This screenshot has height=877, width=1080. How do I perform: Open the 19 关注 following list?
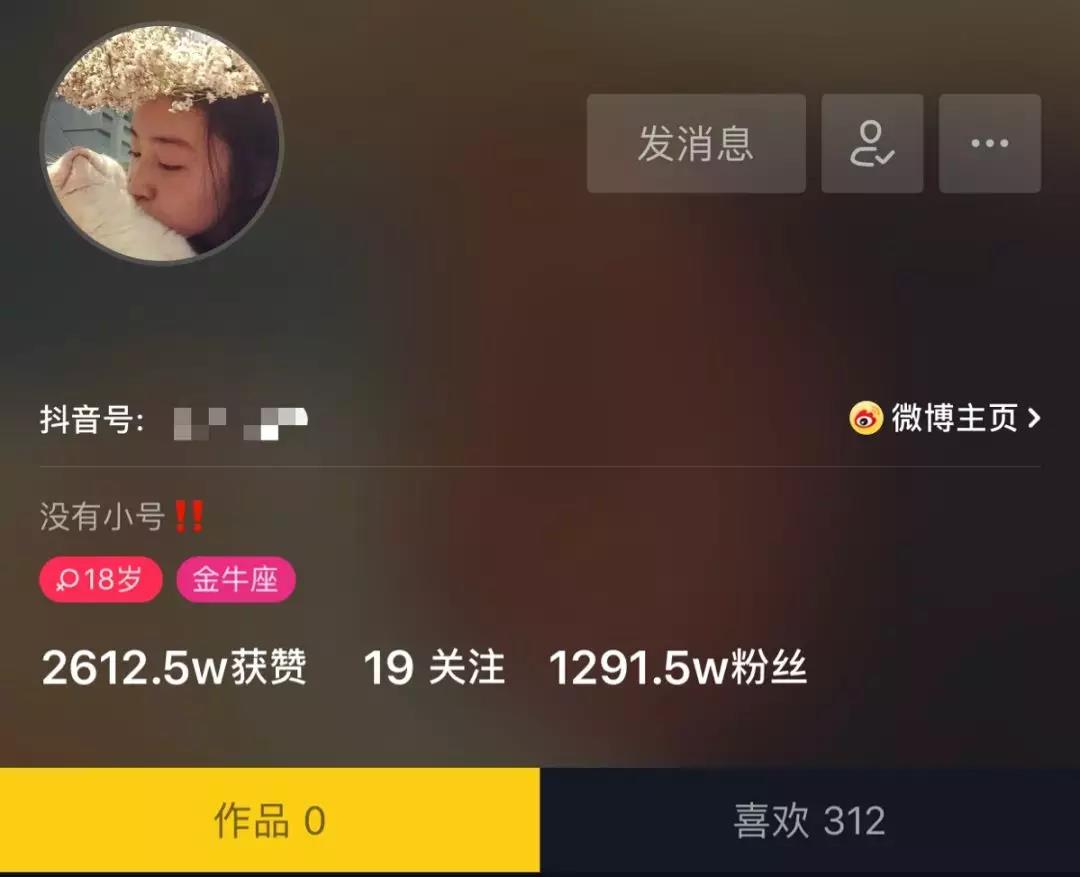pos(433,668)
